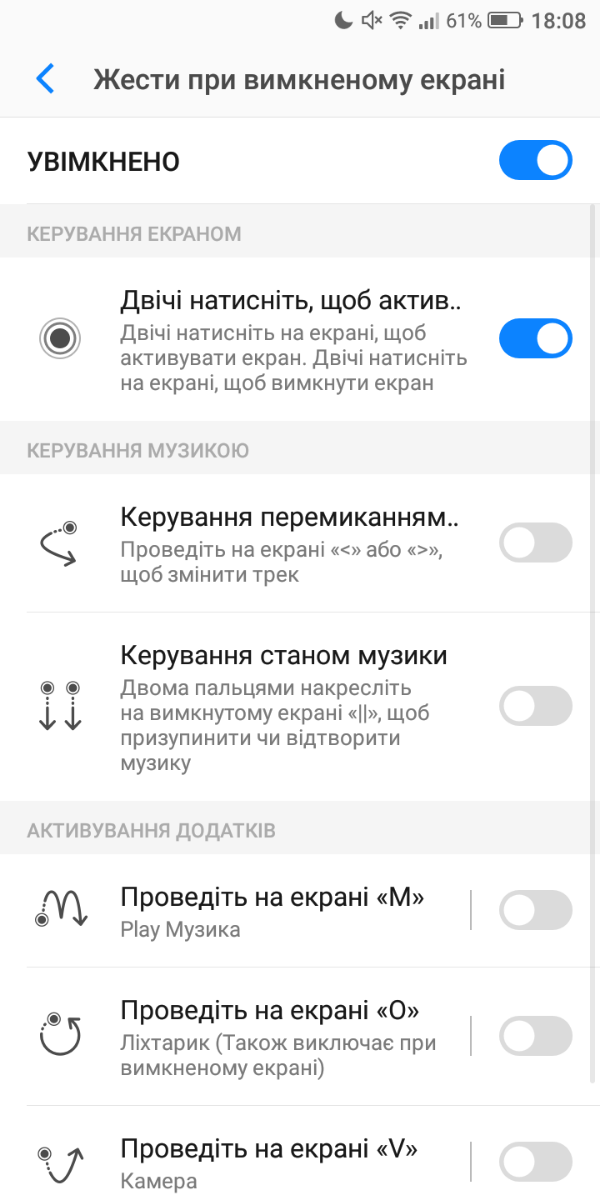Turn on the «M» gesture switch
The width and height of the screenshot is (600, 1200).
[x=536, y=911]
